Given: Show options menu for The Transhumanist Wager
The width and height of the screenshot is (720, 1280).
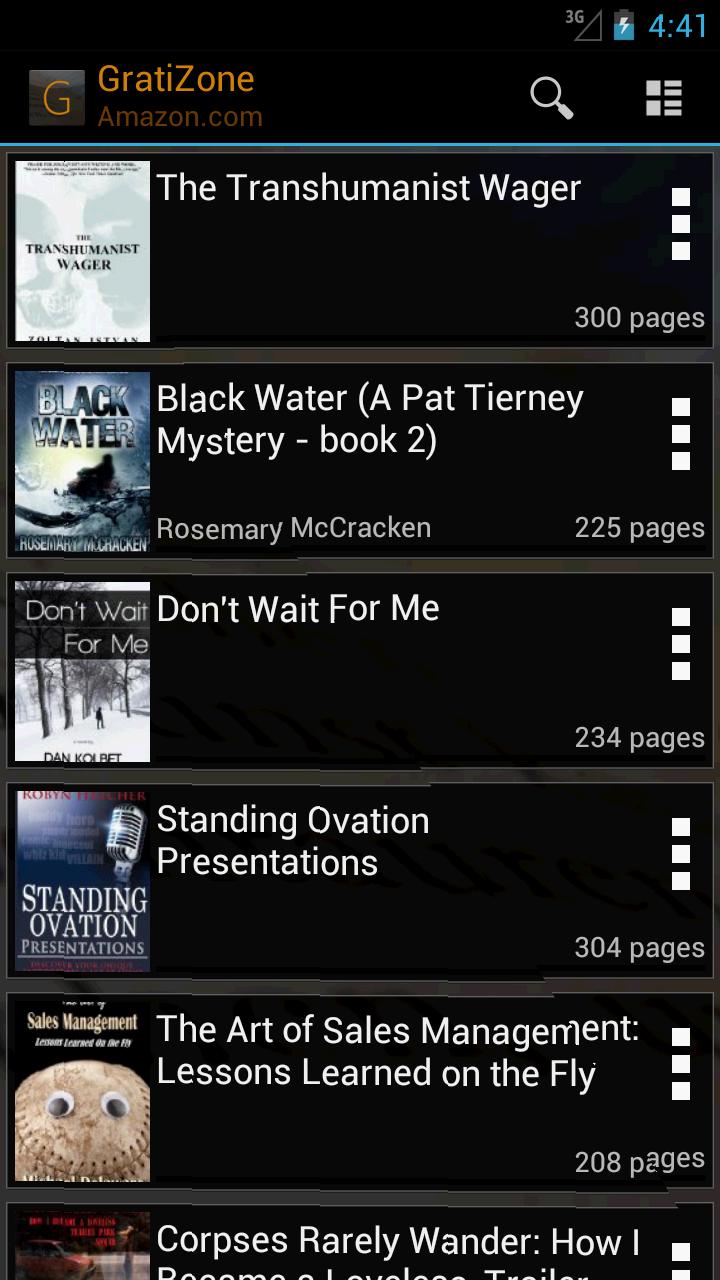Looking at the screenshot, I should click(681, 225).
